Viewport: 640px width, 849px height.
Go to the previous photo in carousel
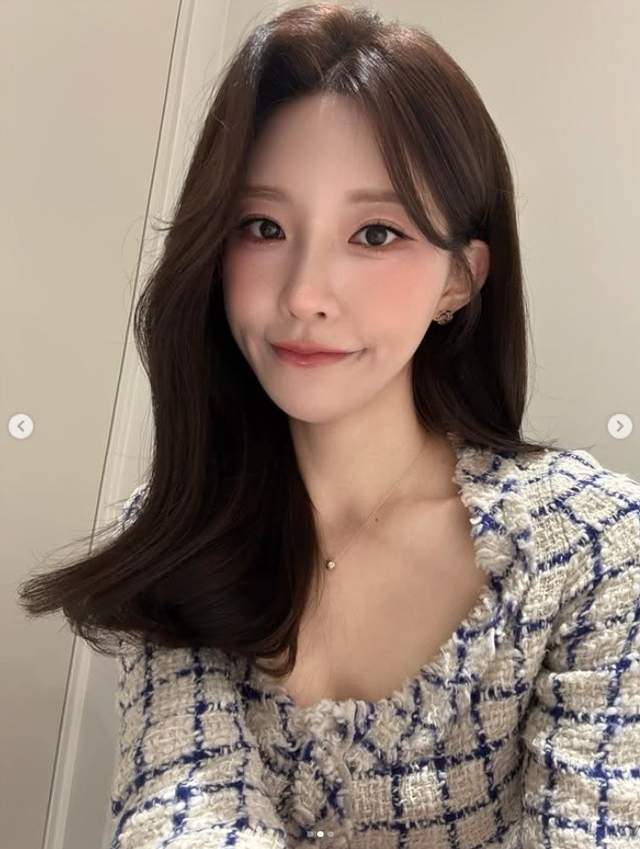(x=21, y=427)
